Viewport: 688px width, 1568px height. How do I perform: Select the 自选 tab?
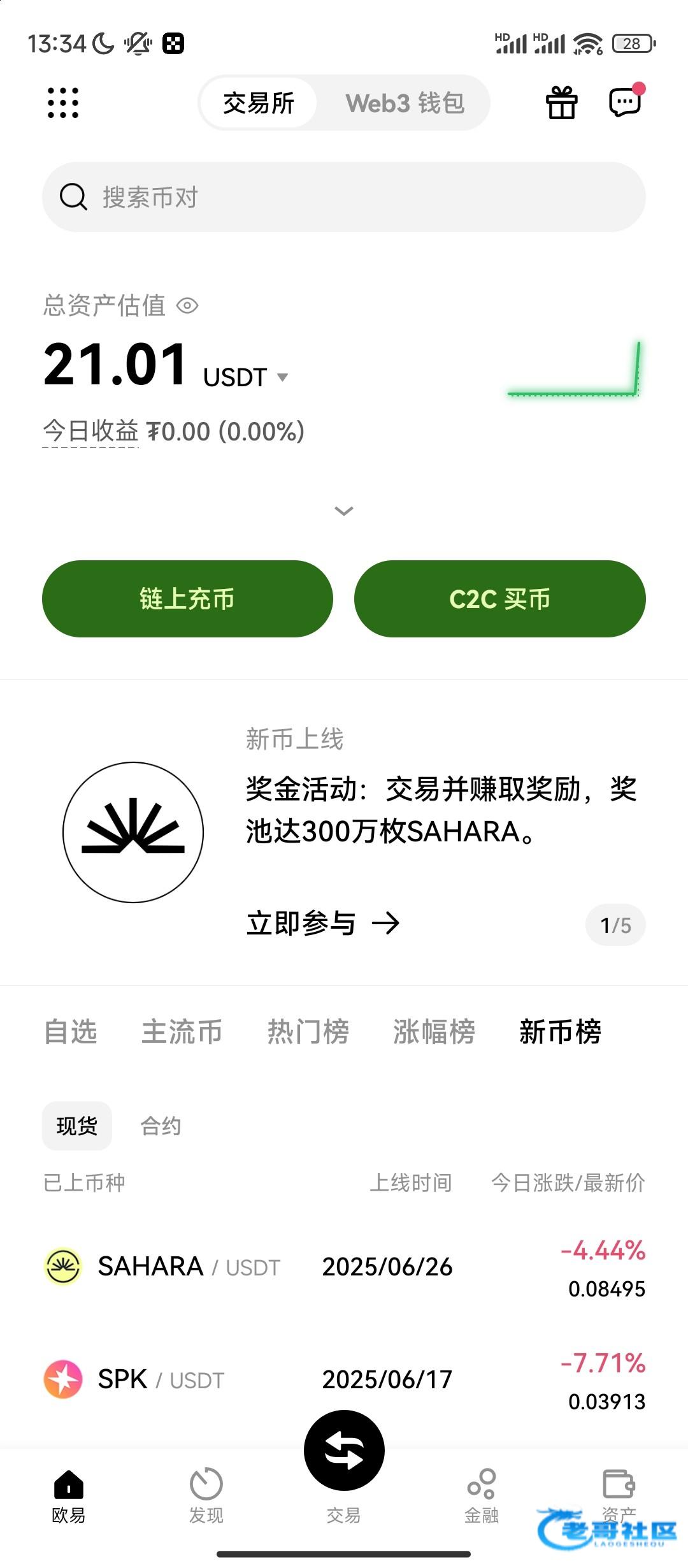pyautogui.click(x=70, y=1031)
